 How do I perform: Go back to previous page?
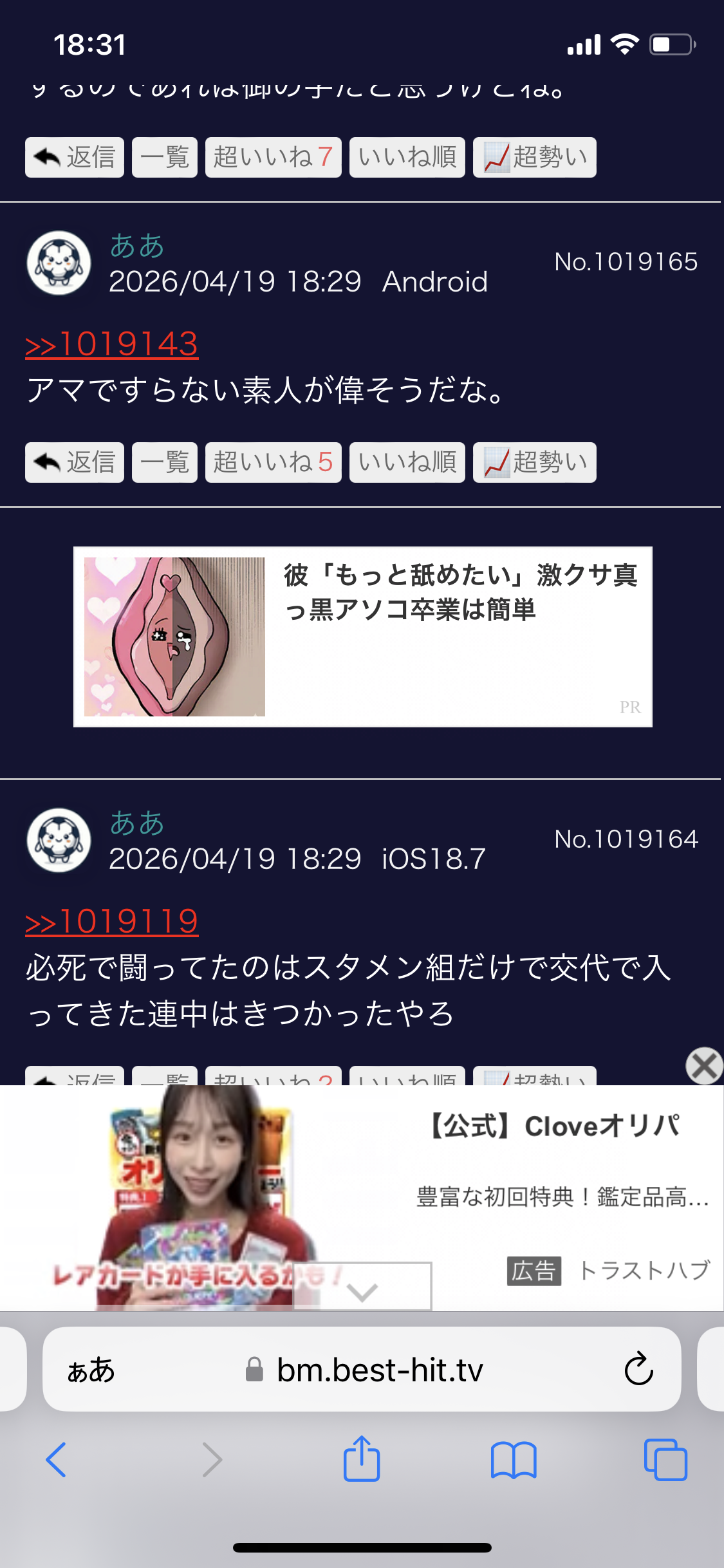[x=56, y=1459]
